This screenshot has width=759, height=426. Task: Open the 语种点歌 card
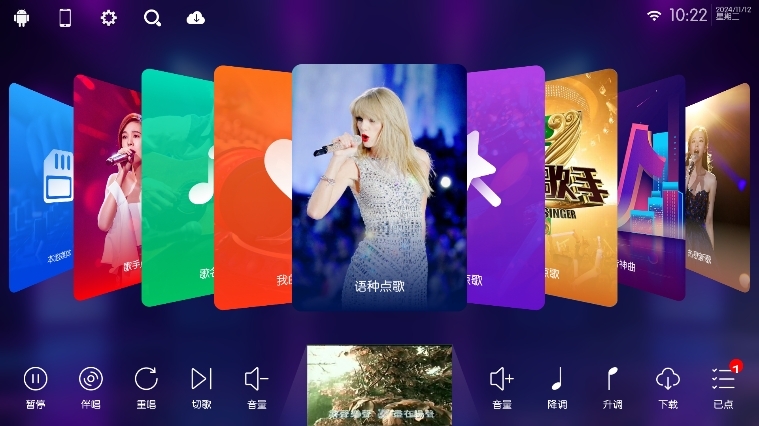coord(379,187)
